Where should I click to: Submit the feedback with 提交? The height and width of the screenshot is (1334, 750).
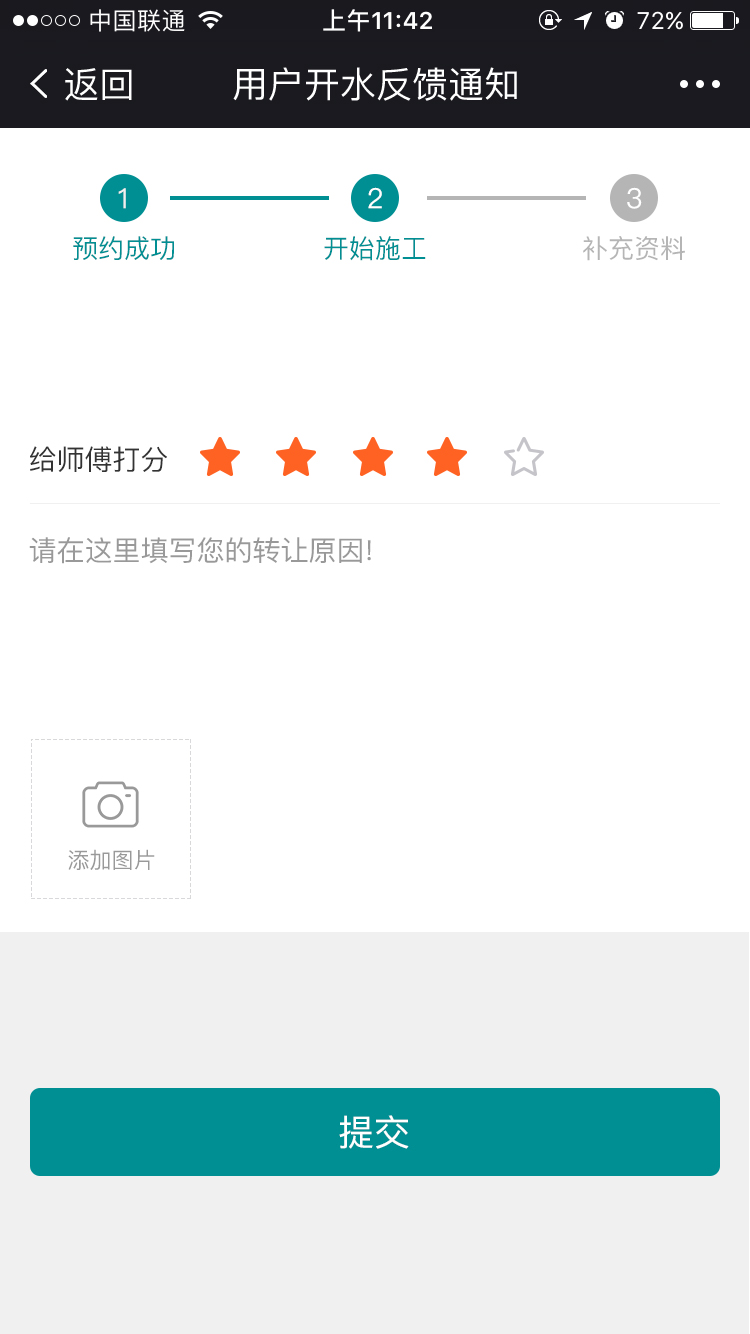click(375, 1132)
